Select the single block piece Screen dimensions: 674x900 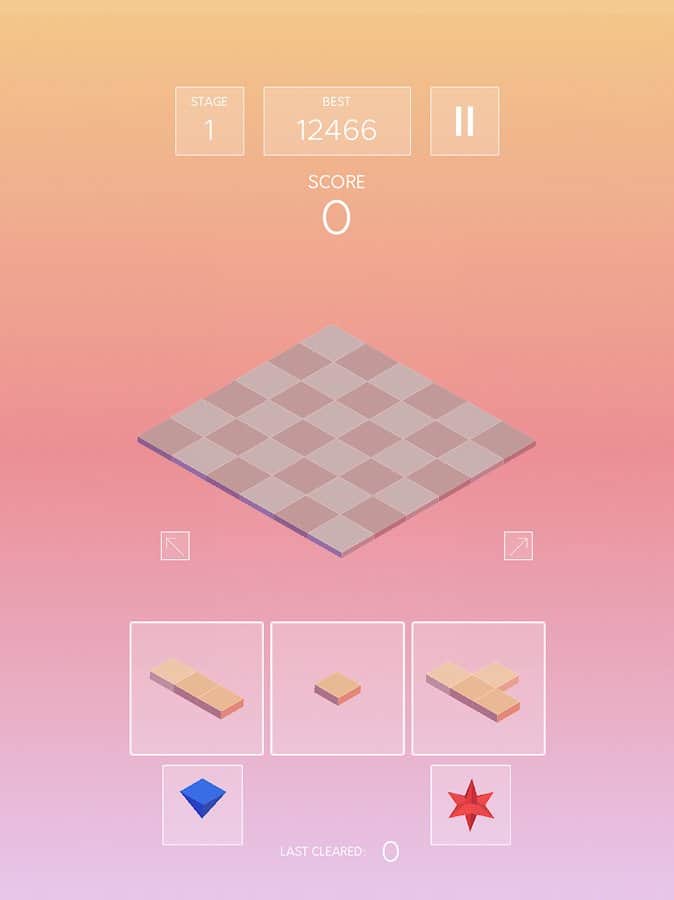pos(338,688)
